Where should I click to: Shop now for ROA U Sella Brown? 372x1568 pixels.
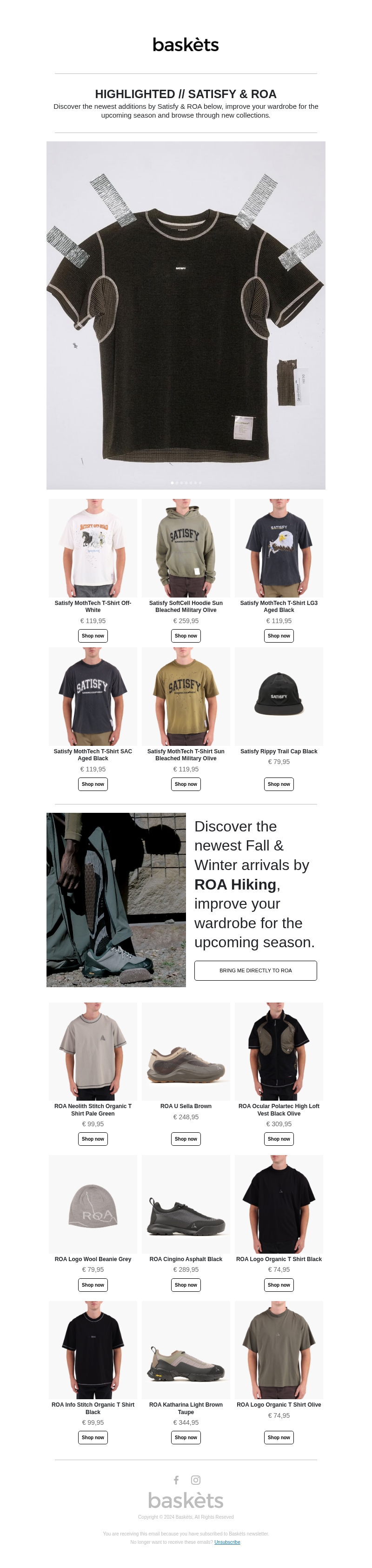(x=186, y=1139)
